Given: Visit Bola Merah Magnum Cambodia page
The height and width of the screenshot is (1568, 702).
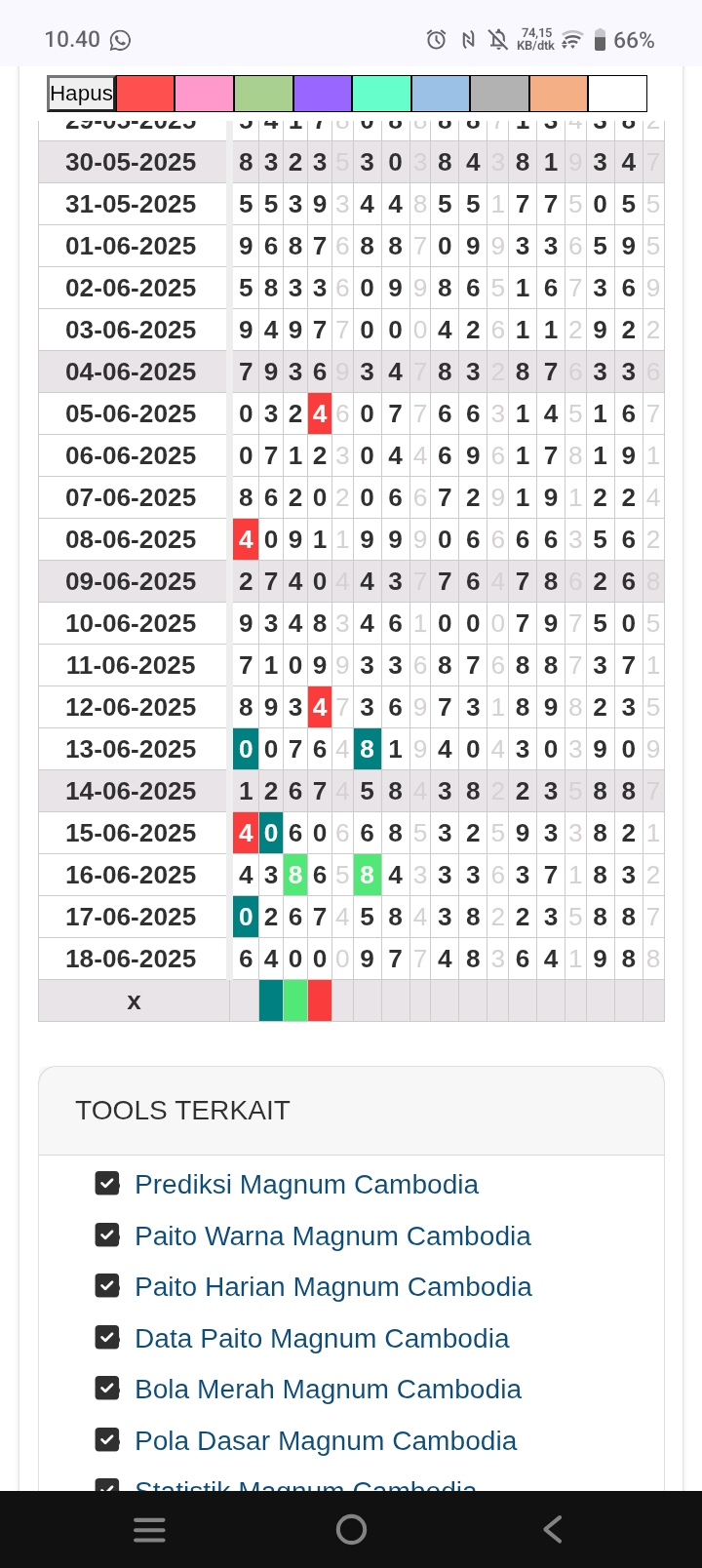Looking at the screenshot, I should click(x=328, y=1389).
